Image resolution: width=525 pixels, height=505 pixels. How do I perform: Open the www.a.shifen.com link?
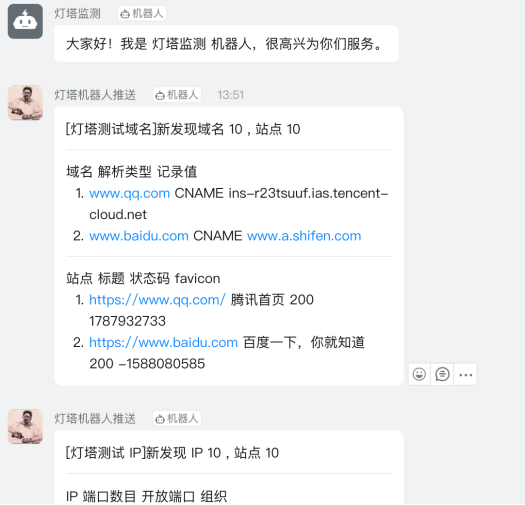[x=304, y=236]
